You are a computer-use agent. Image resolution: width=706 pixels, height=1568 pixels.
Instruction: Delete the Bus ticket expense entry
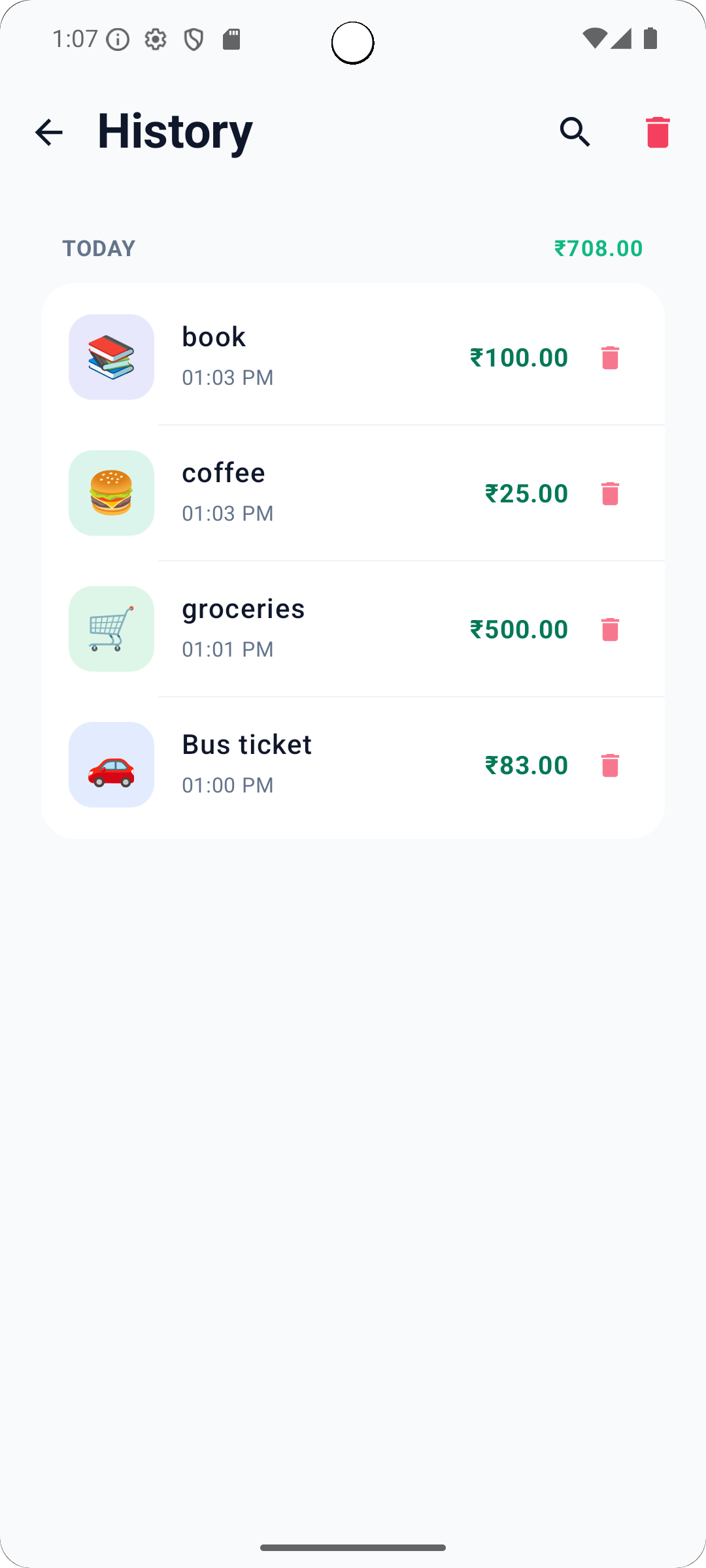(x=610, y=765)
